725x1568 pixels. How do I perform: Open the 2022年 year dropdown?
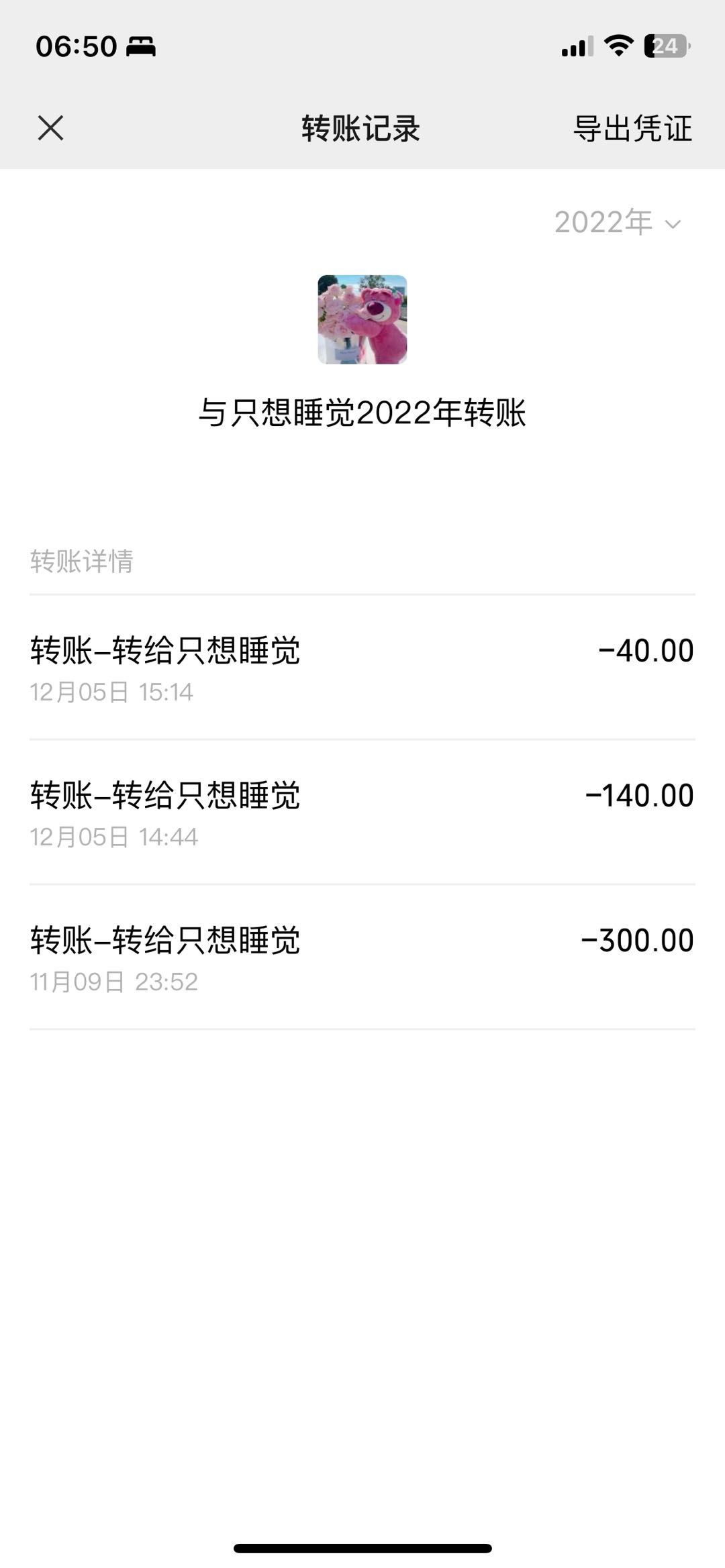(618, 222)
